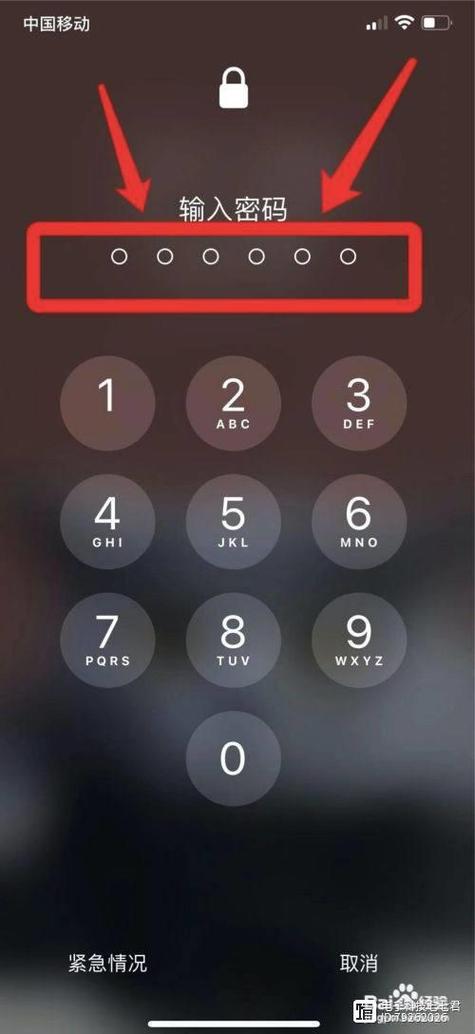Tap the 9 WXYZ key
Viewport: 475px width, 1034px height.
click(x=359, y=640)
